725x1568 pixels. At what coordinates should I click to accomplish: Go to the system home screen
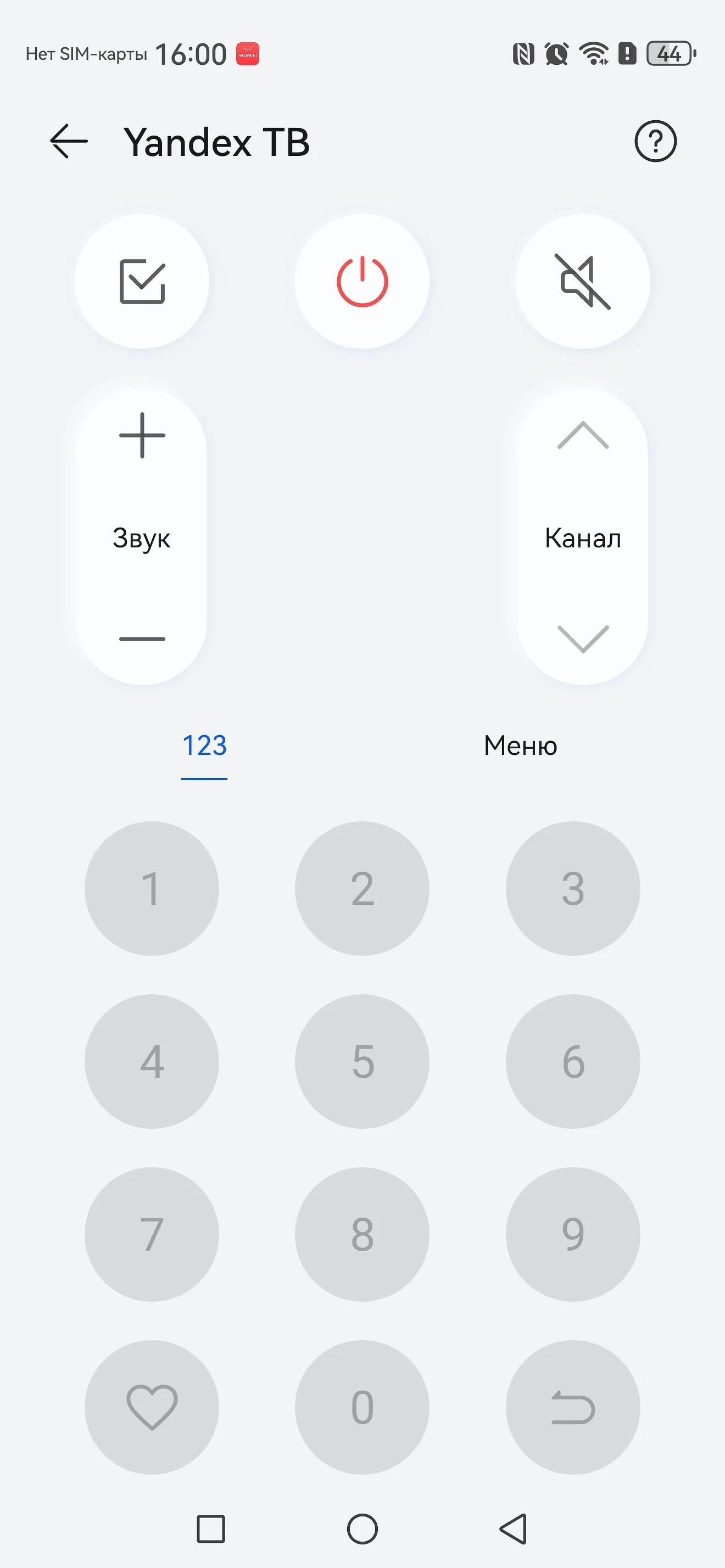coord(362,1528)
